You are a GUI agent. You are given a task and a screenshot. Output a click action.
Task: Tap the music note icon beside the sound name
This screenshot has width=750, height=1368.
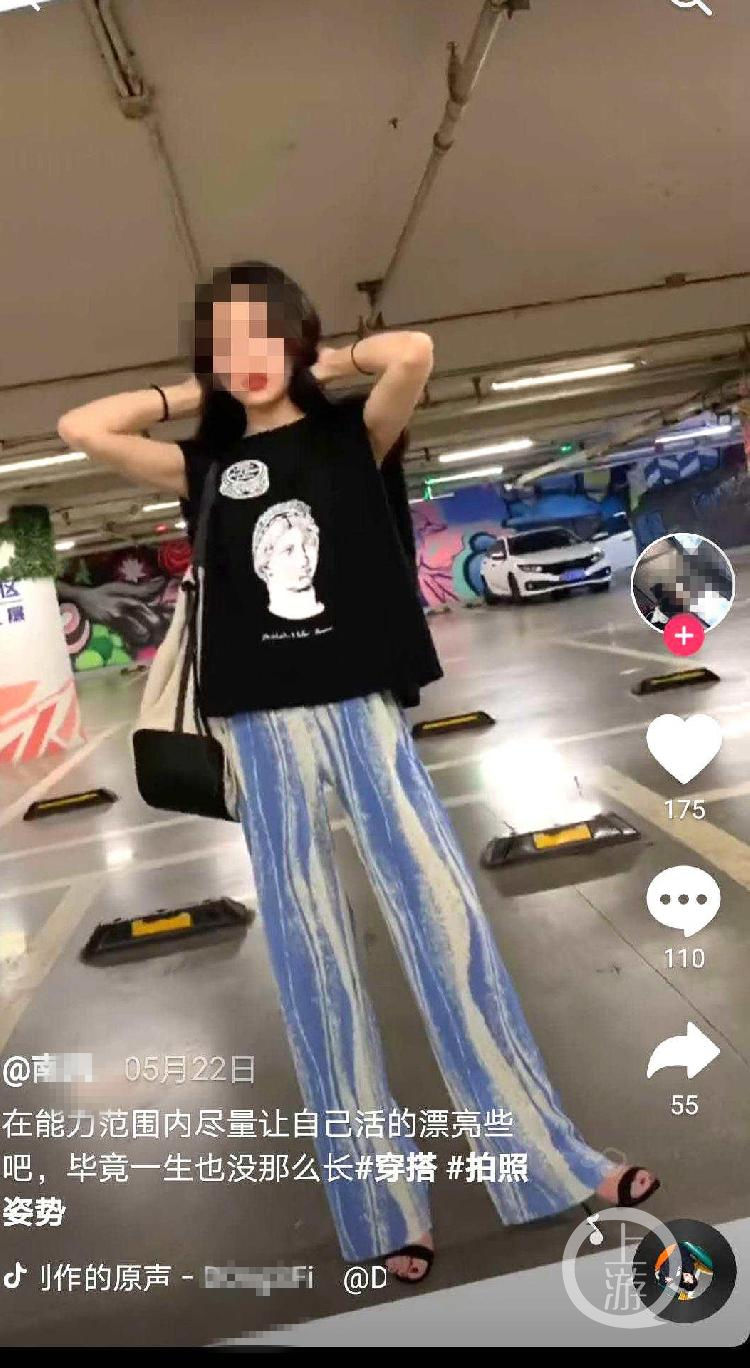(18, 1276)
